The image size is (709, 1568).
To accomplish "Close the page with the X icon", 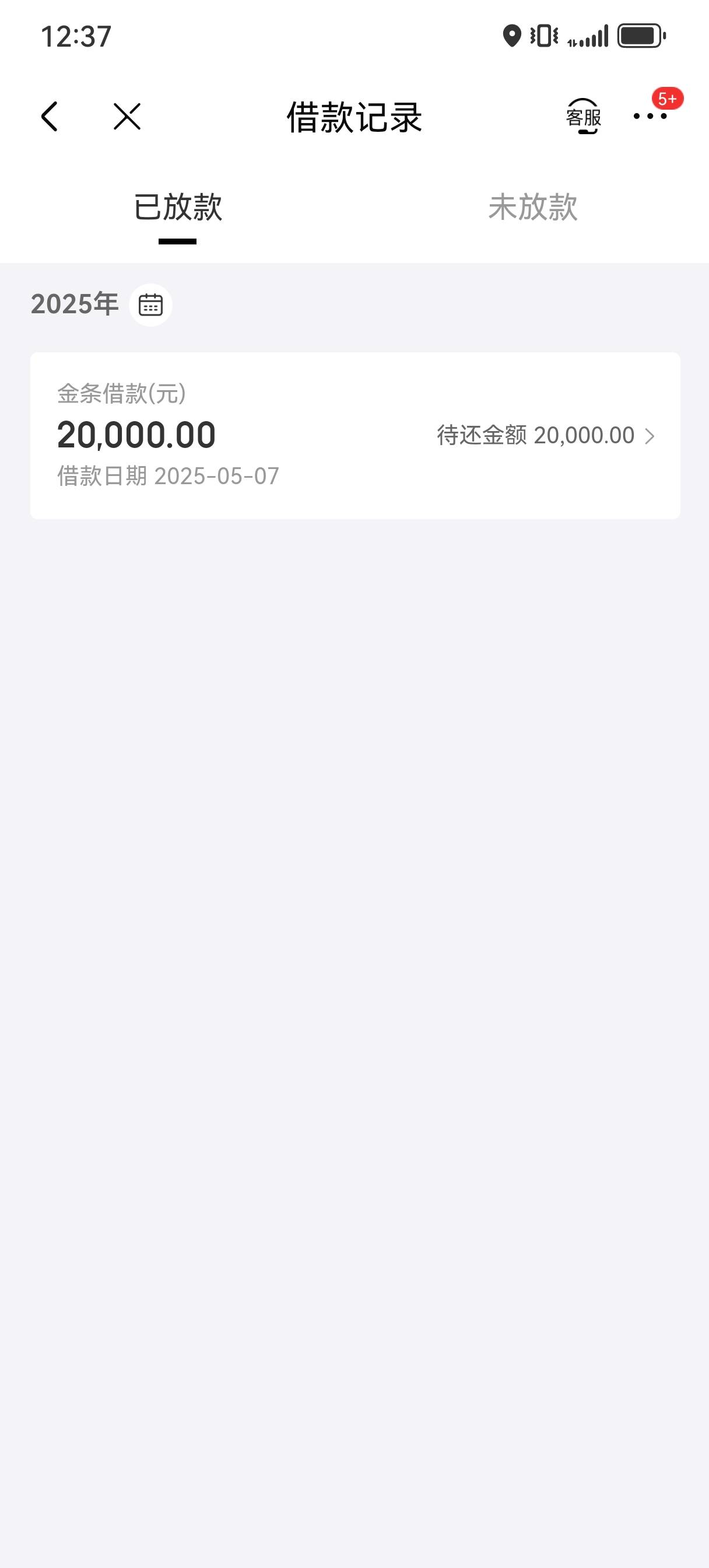I will (x=127, y=116).
